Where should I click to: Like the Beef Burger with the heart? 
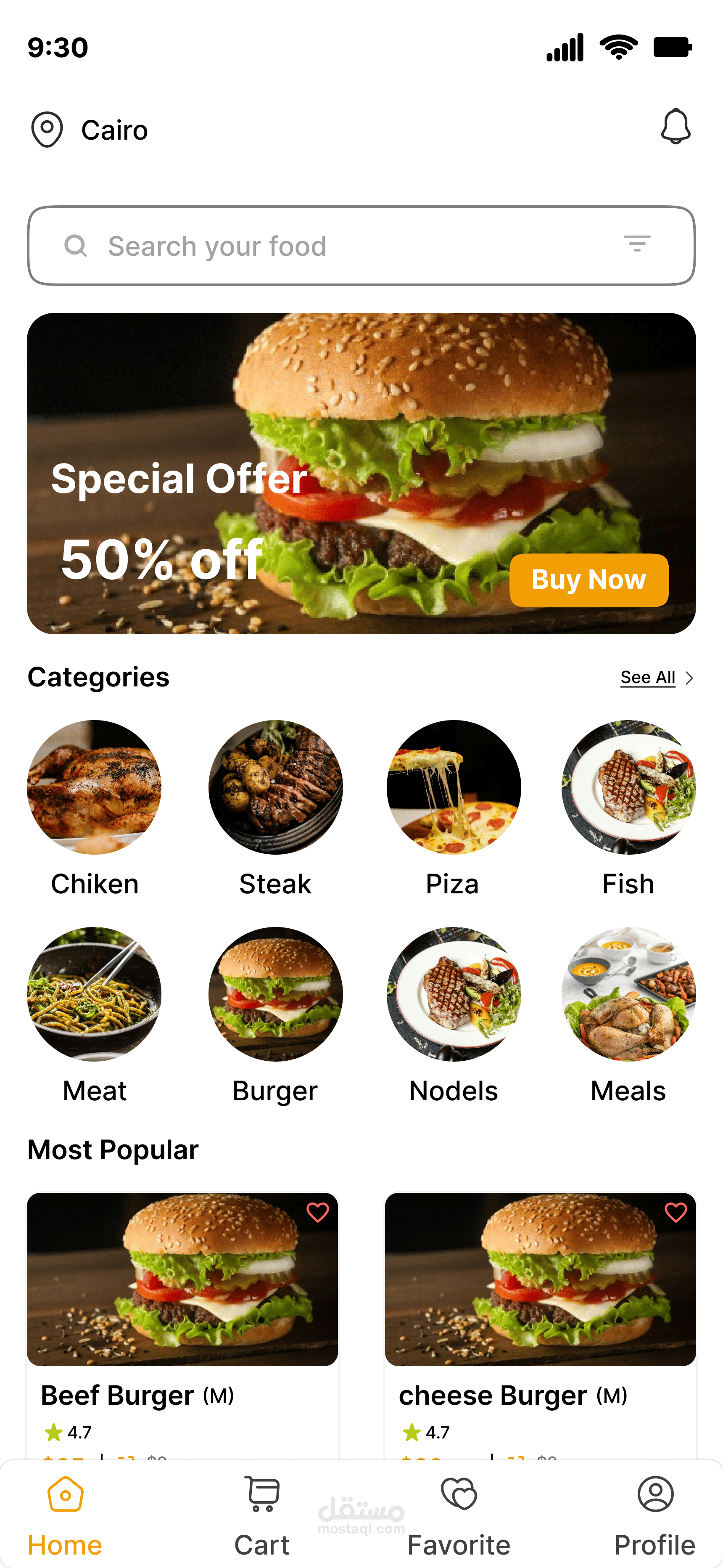[x=318, y=1213]
